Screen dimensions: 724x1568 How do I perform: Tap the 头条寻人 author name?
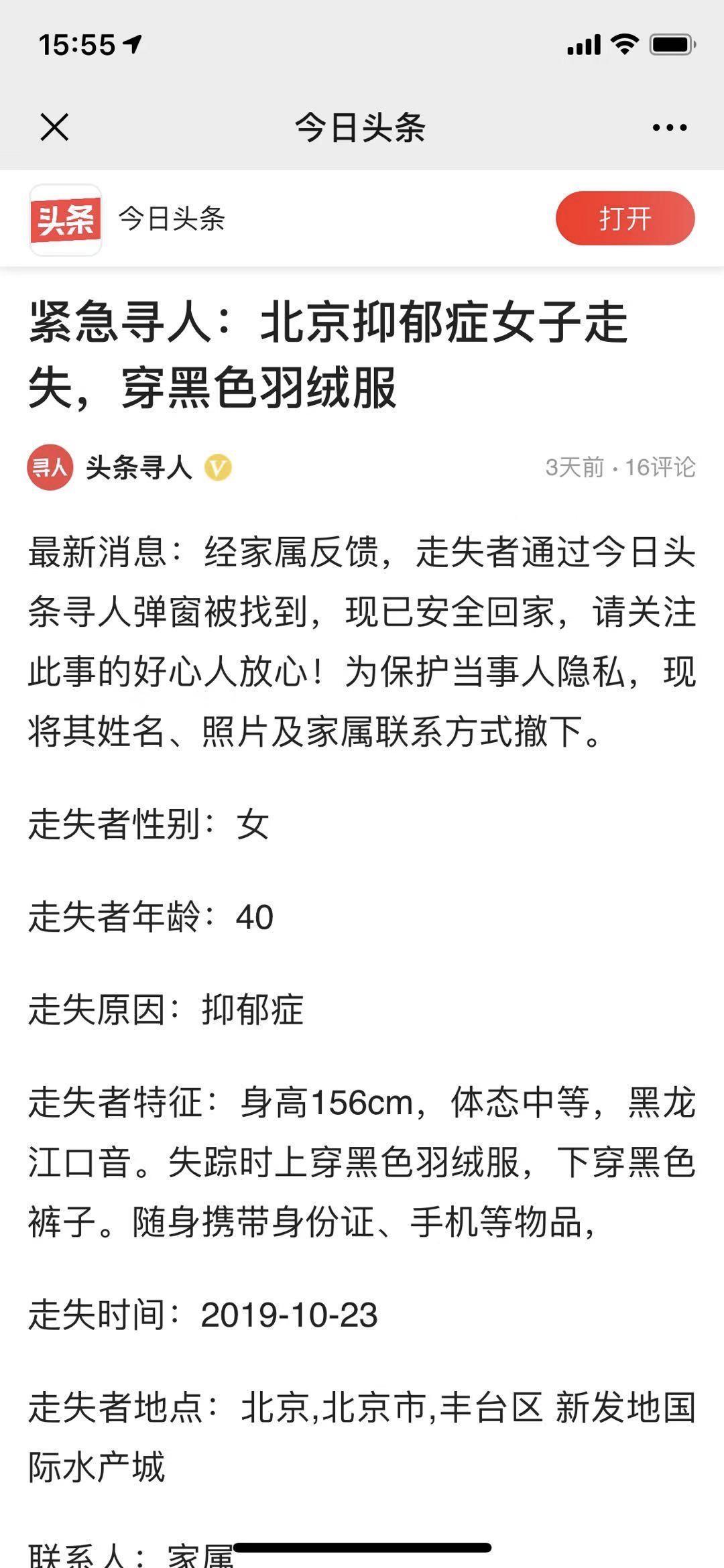(139, 468)
